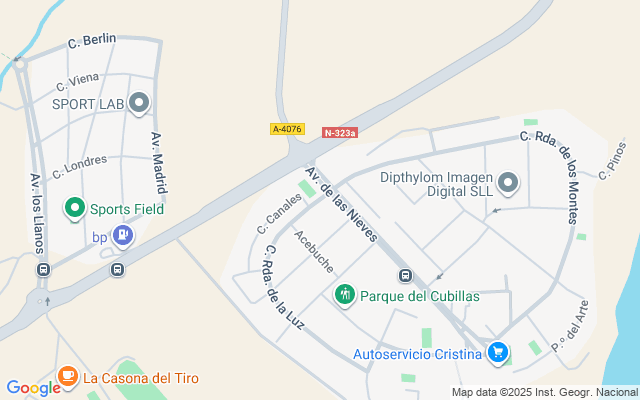Select La Casona del Tiro restaurant pin
Viewport: 640px width, 400px height.
click(67, 377)
